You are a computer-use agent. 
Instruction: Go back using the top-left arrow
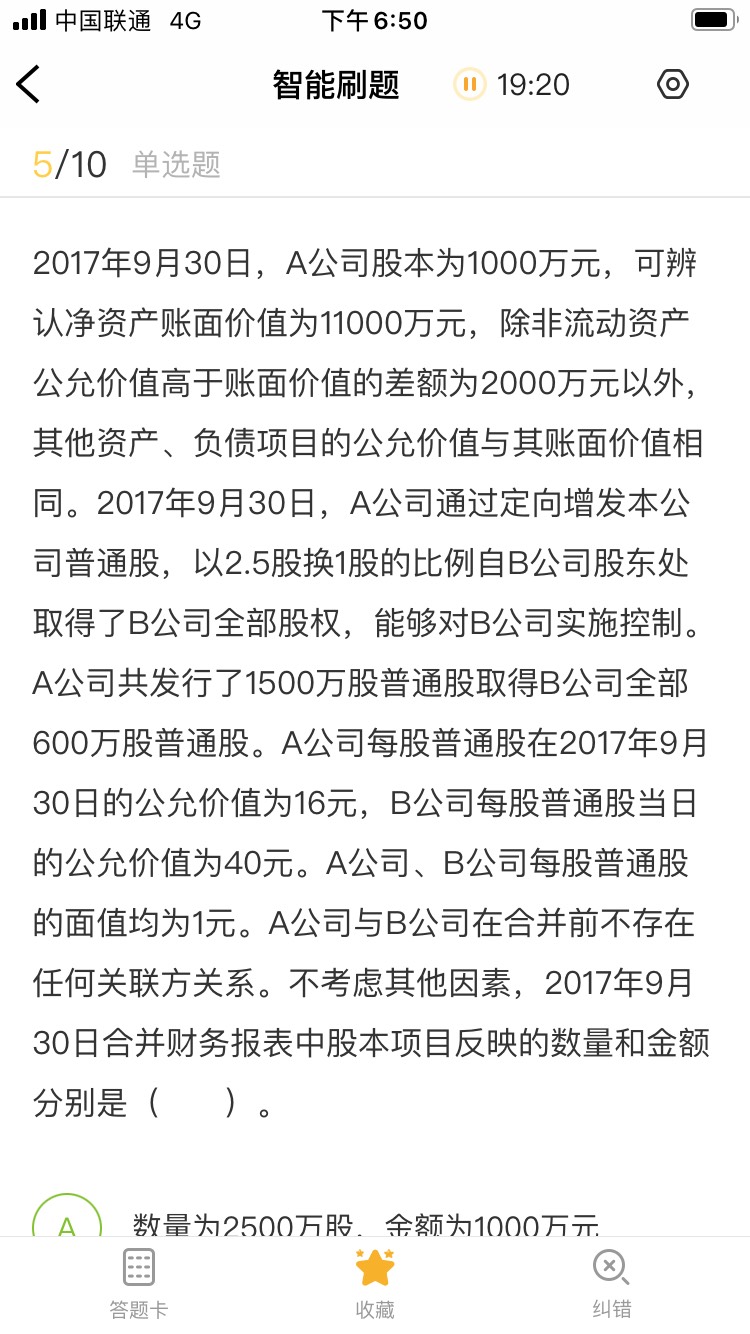coord(28,85)
